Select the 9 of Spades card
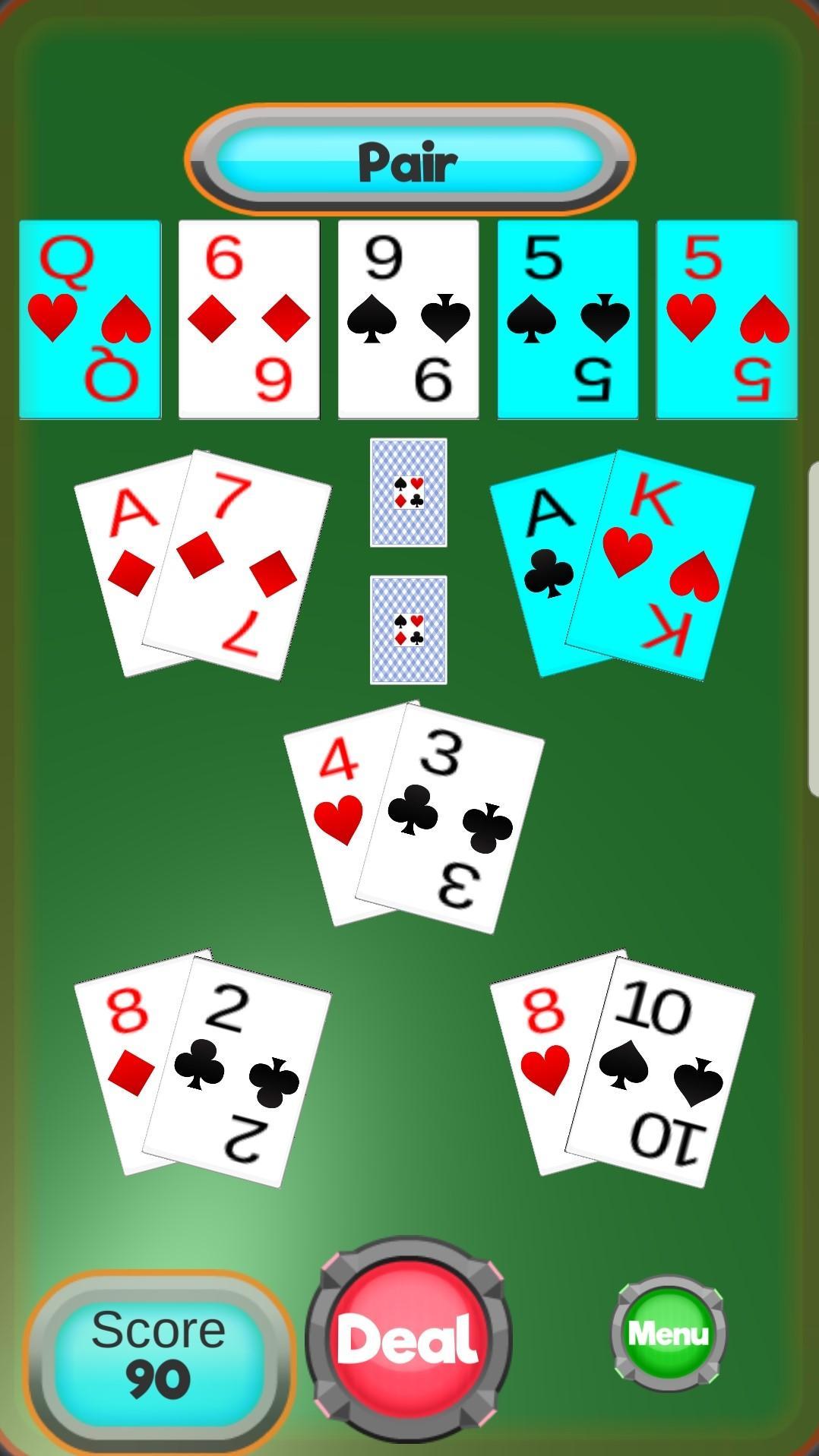The height and width of the screenshot is (1456, 819). (408, 317)
